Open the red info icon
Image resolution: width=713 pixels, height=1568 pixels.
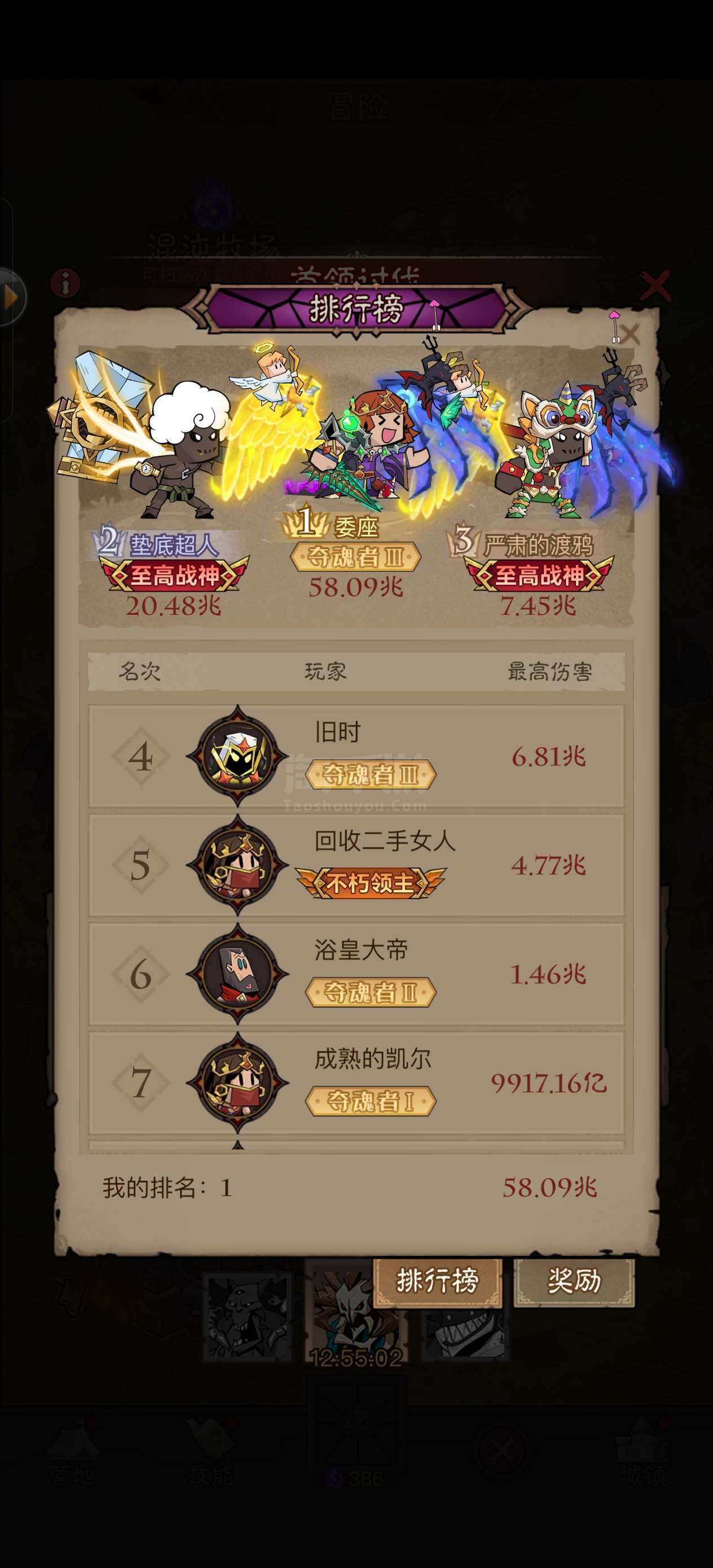[x=65, y=283]
